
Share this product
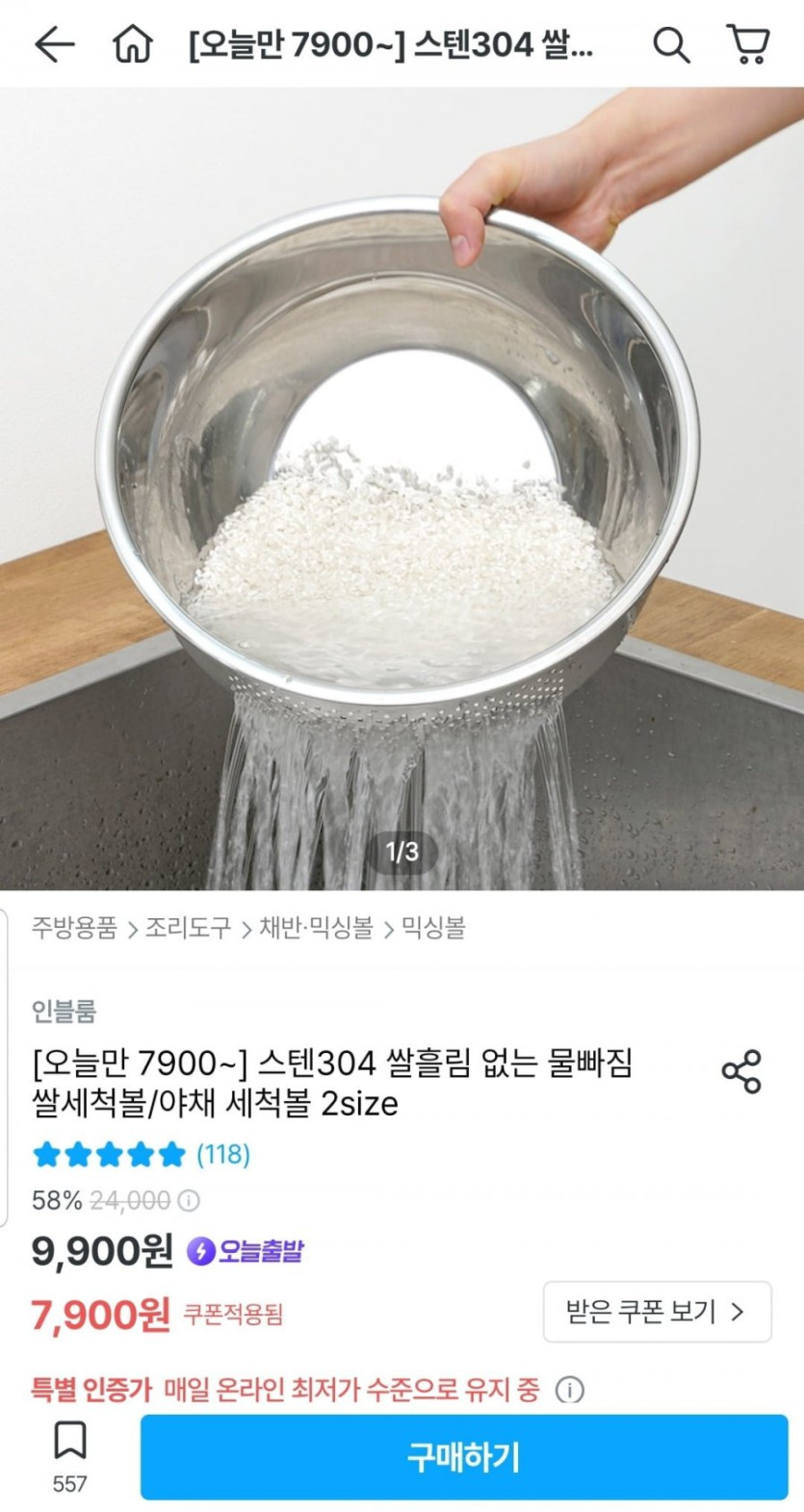tap(741, 1071)
